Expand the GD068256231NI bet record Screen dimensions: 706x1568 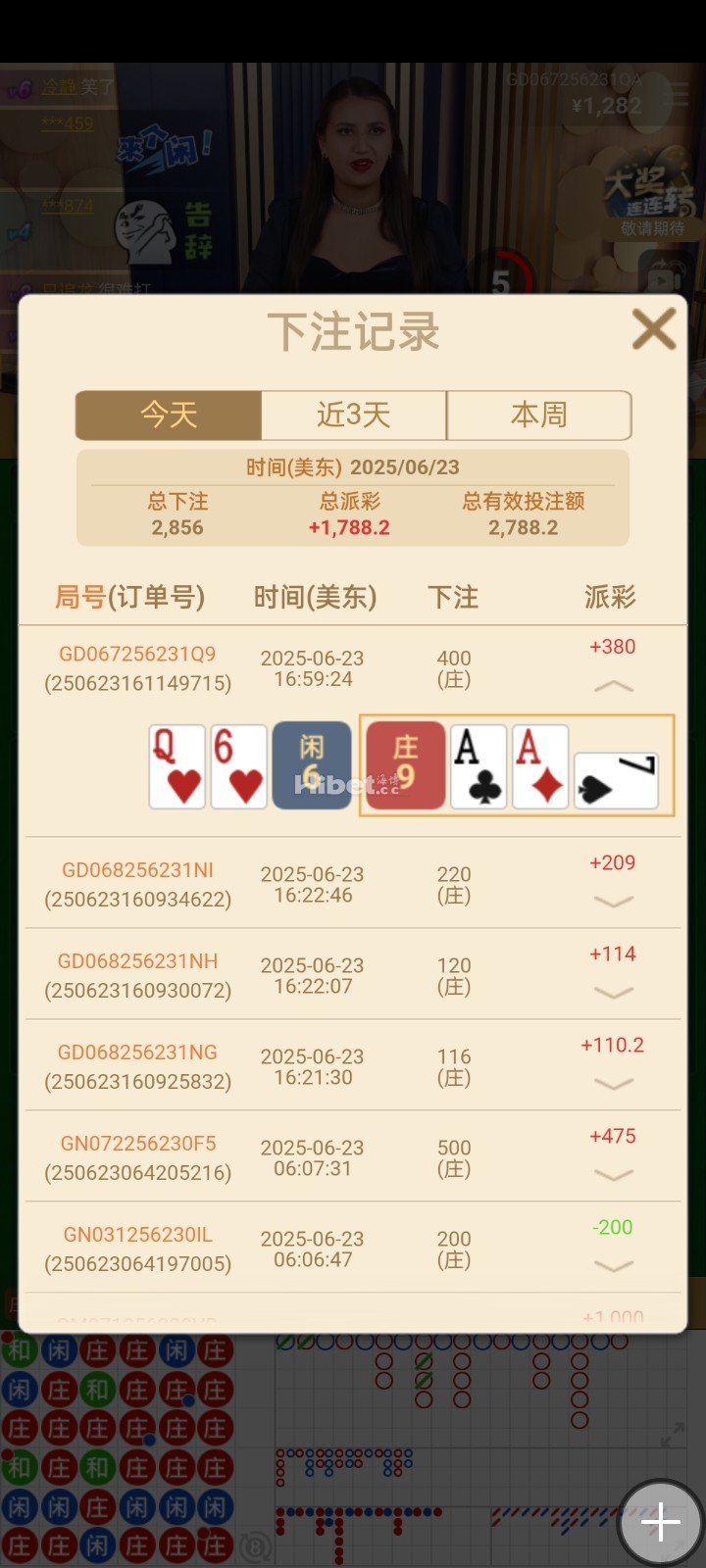(x=614, y=902)
